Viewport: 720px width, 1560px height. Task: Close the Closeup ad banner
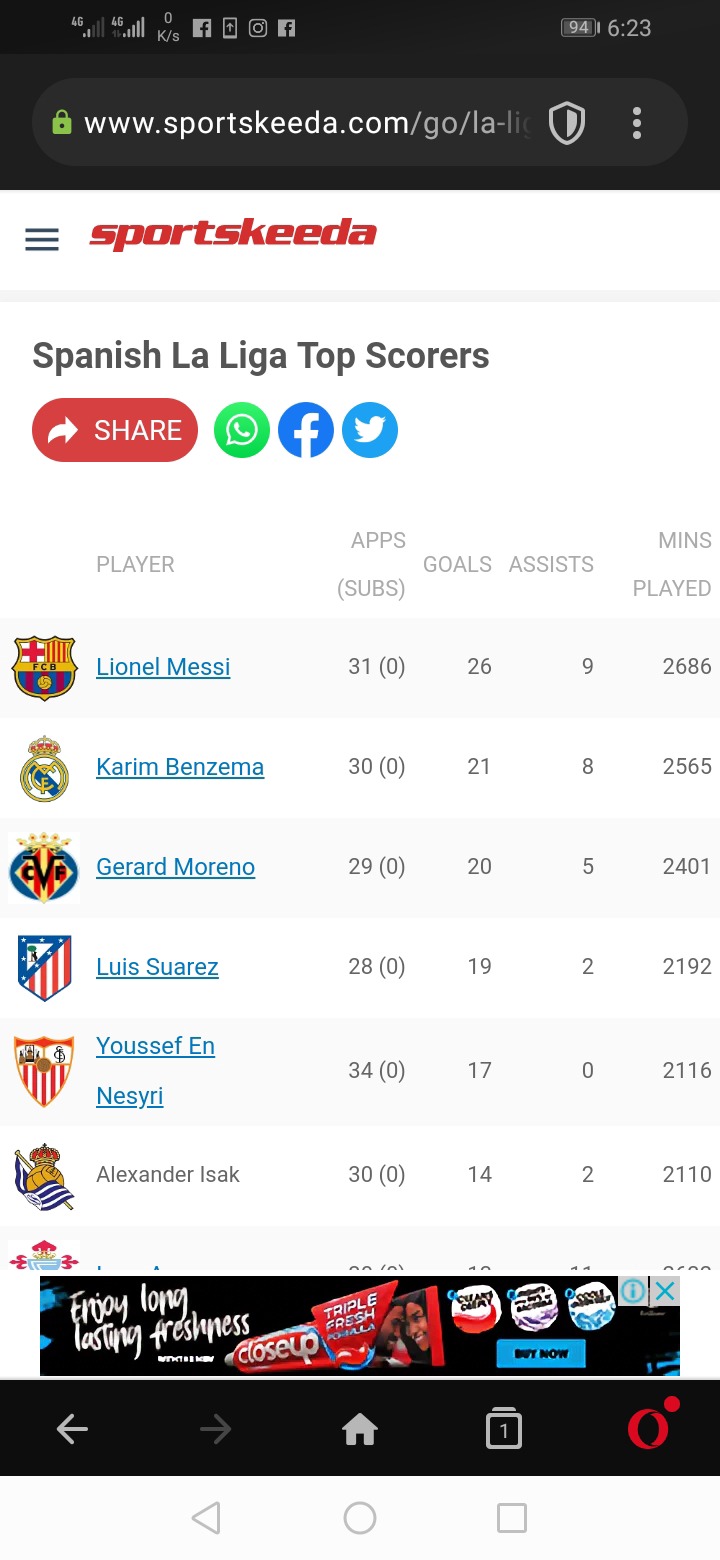coord(665,1291)
